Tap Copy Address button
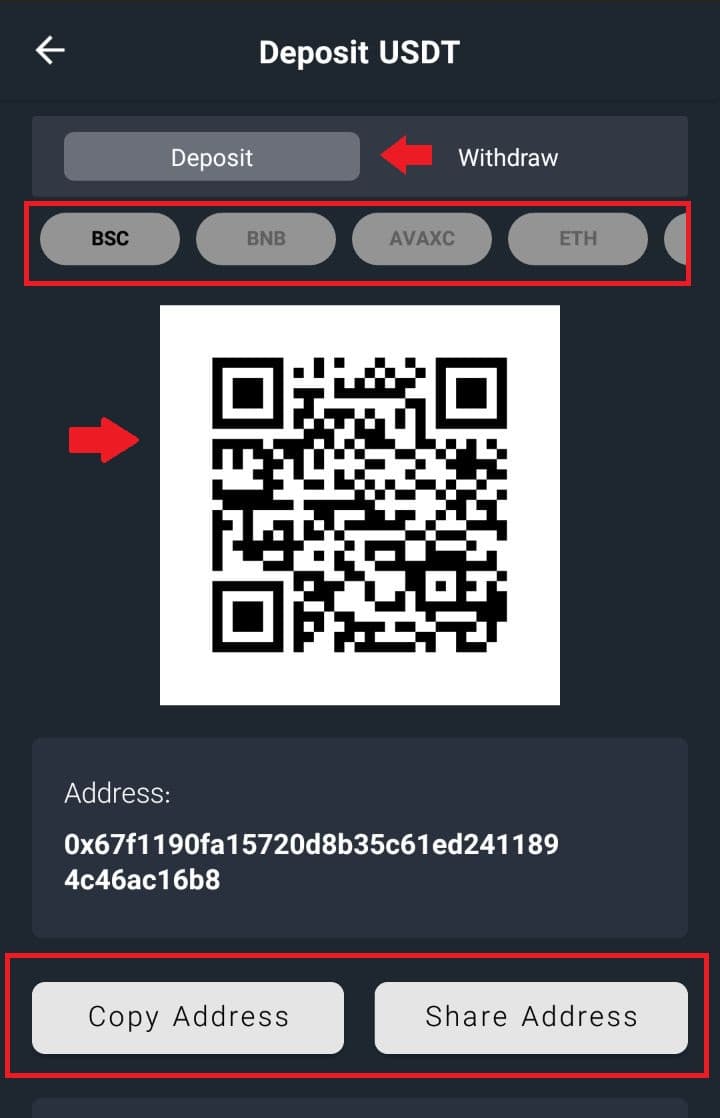This screenshot has width=720, height=1118. (188, 1017)
